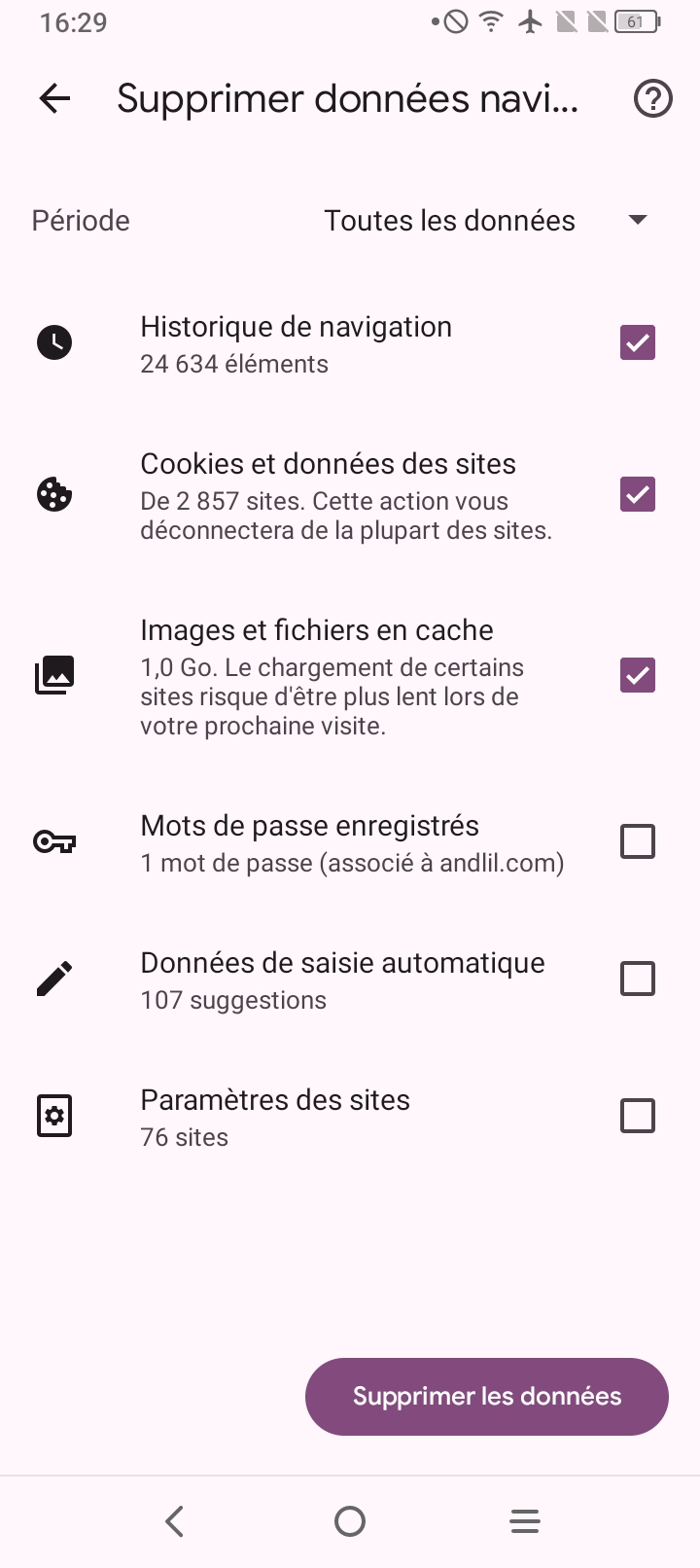Expand the Période dropdown
This screenshot has width=700, height=1568.
(x=486, y=221)
